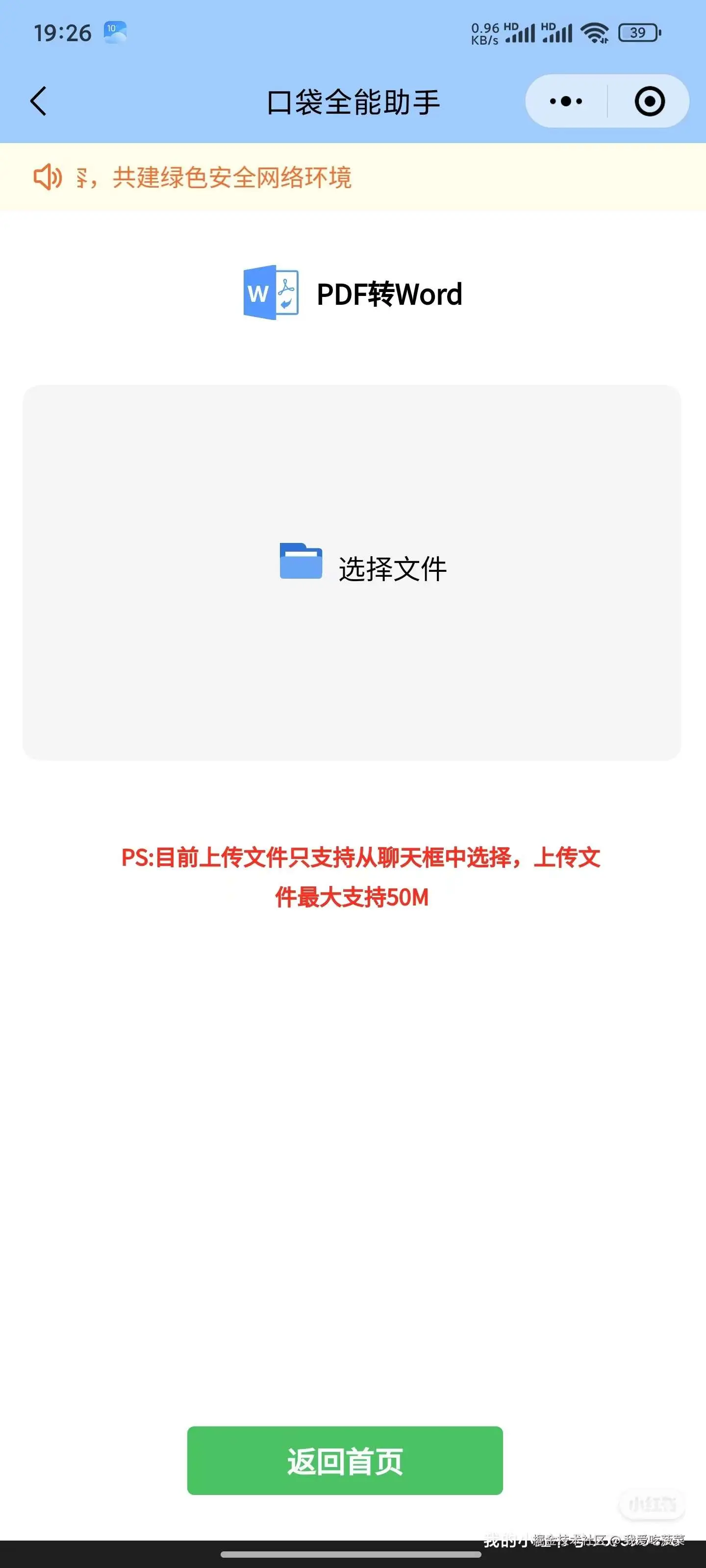
Task: Open the three-dot mini program menu
Action: (566, 101)
